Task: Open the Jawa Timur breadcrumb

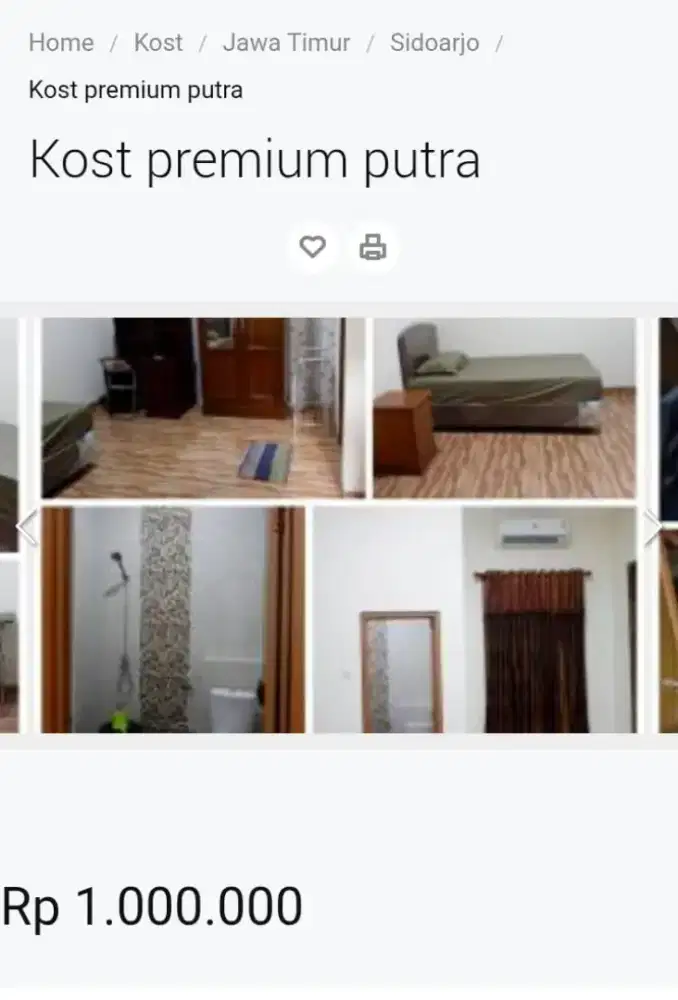Action: pos(286,43)
